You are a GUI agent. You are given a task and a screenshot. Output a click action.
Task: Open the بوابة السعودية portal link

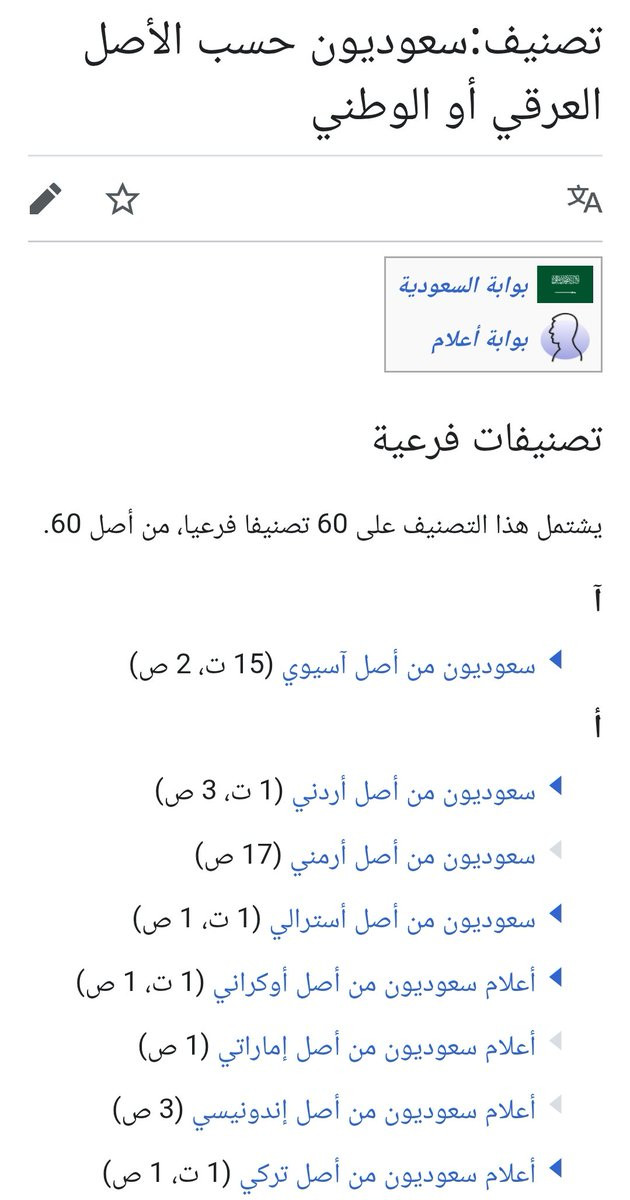coord(464,285)
